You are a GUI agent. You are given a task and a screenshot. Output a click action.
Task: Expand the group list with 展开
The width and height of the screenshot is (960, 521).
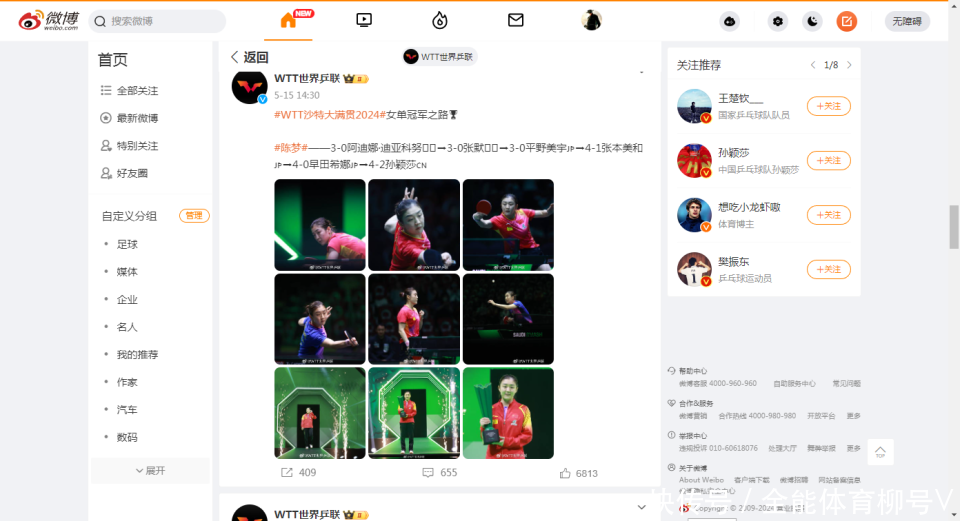150,470
